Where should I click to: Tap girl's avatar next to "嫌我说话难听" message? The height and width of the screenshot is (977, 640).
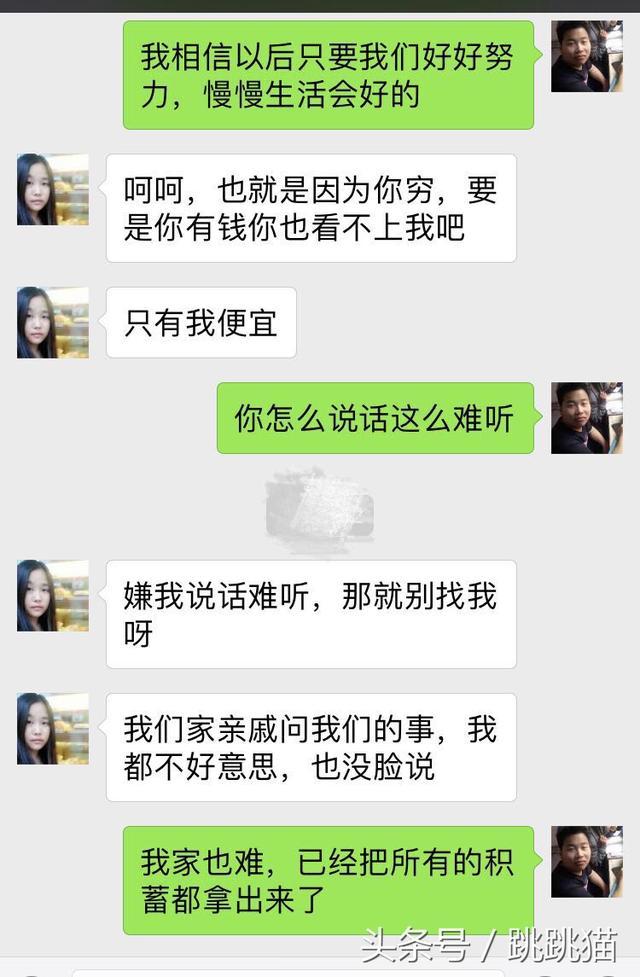[x=52, y=596]
